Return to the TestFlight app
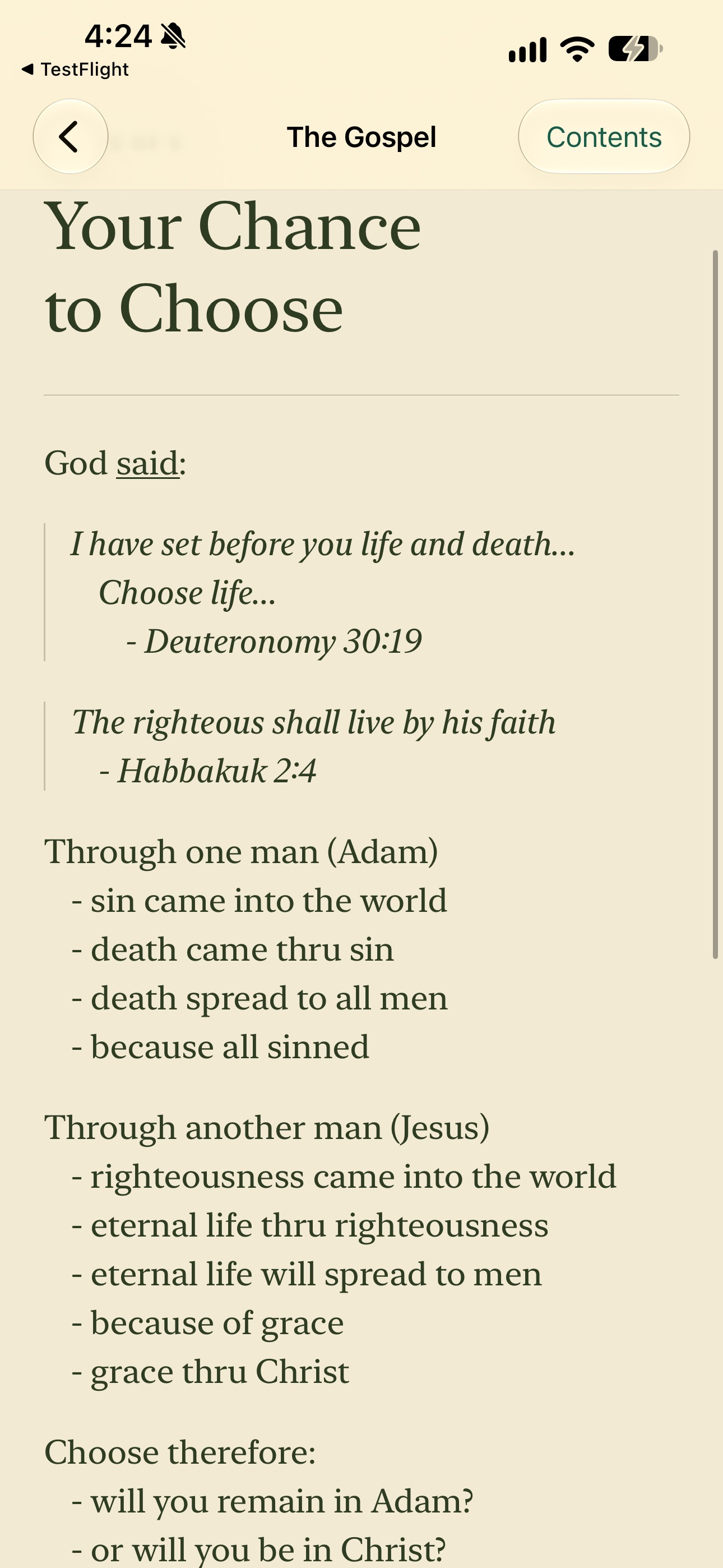 [x=75, y=70]
